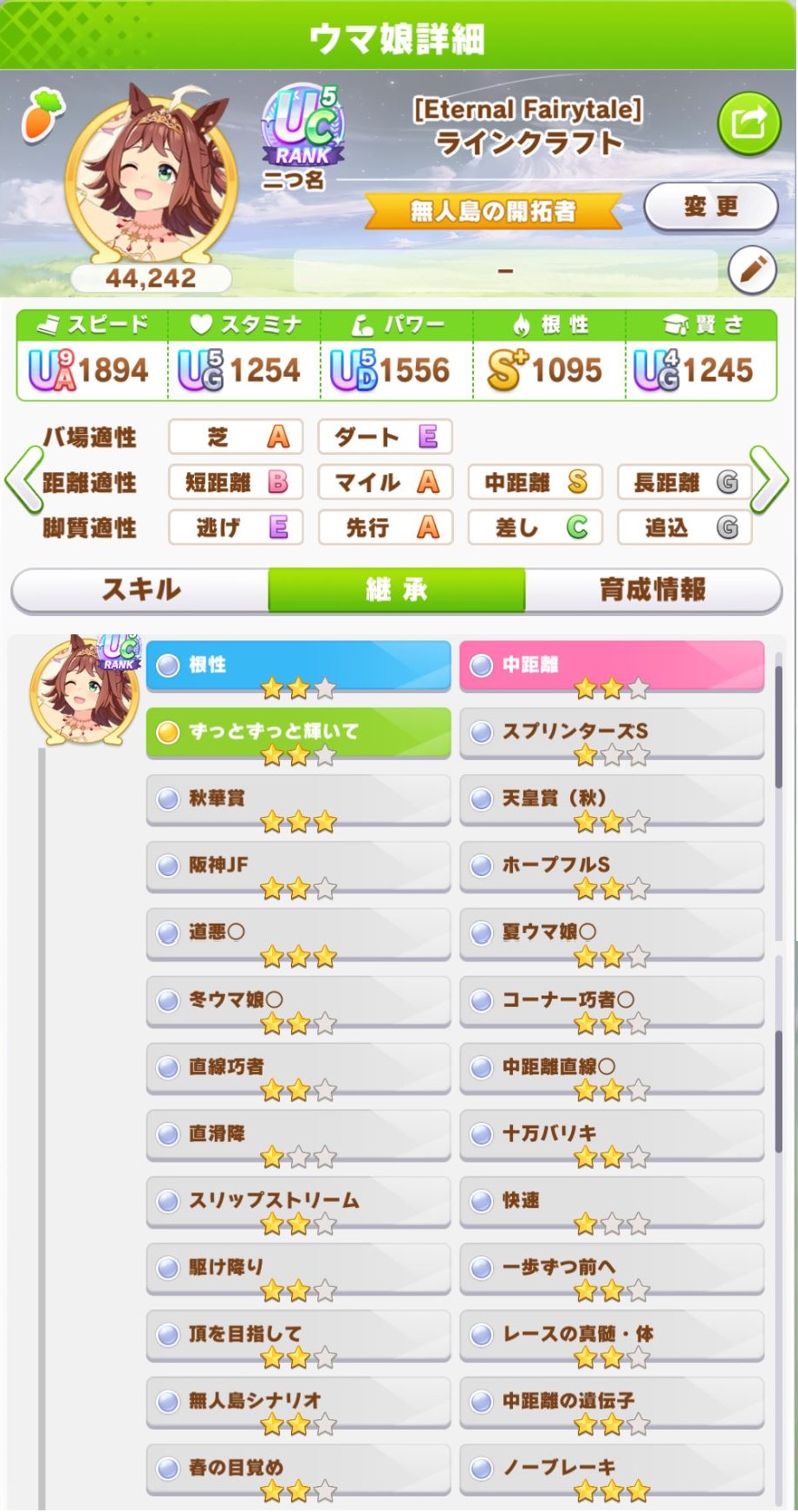Open the ノーブレーキ factor details
The width and height of the screenshot is (798, 1512).
(612, 1470)
